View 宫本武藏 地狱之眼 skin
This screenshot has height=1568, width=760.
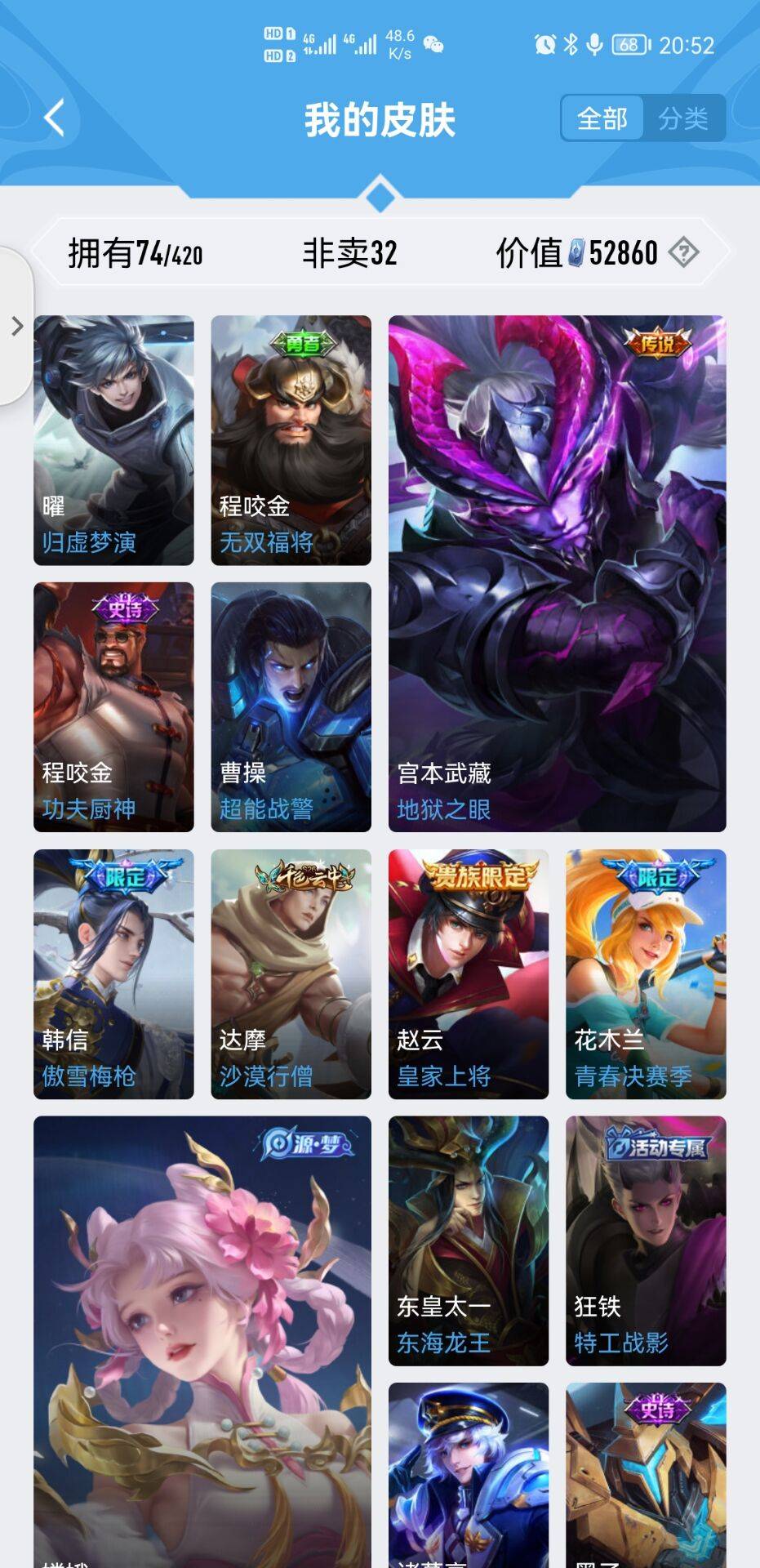pyautogui.click(x=557, y=573)
